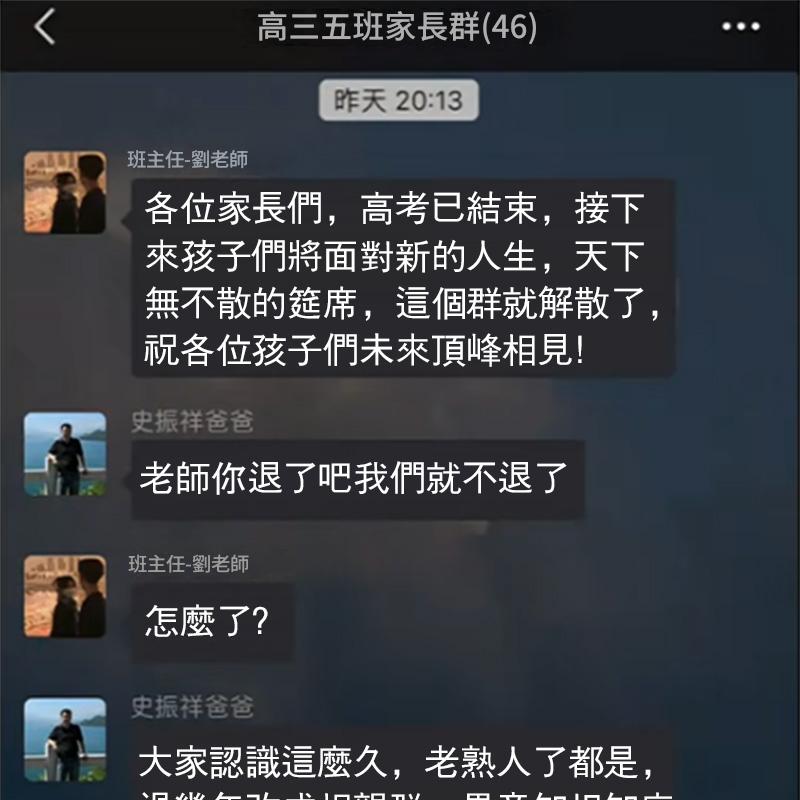The width and height of the screenshot is (800, 800).
Task: Open 劉老師's avatar beside the 高考已結束 message
Action: pyautogui.click(x=65, y=193)
